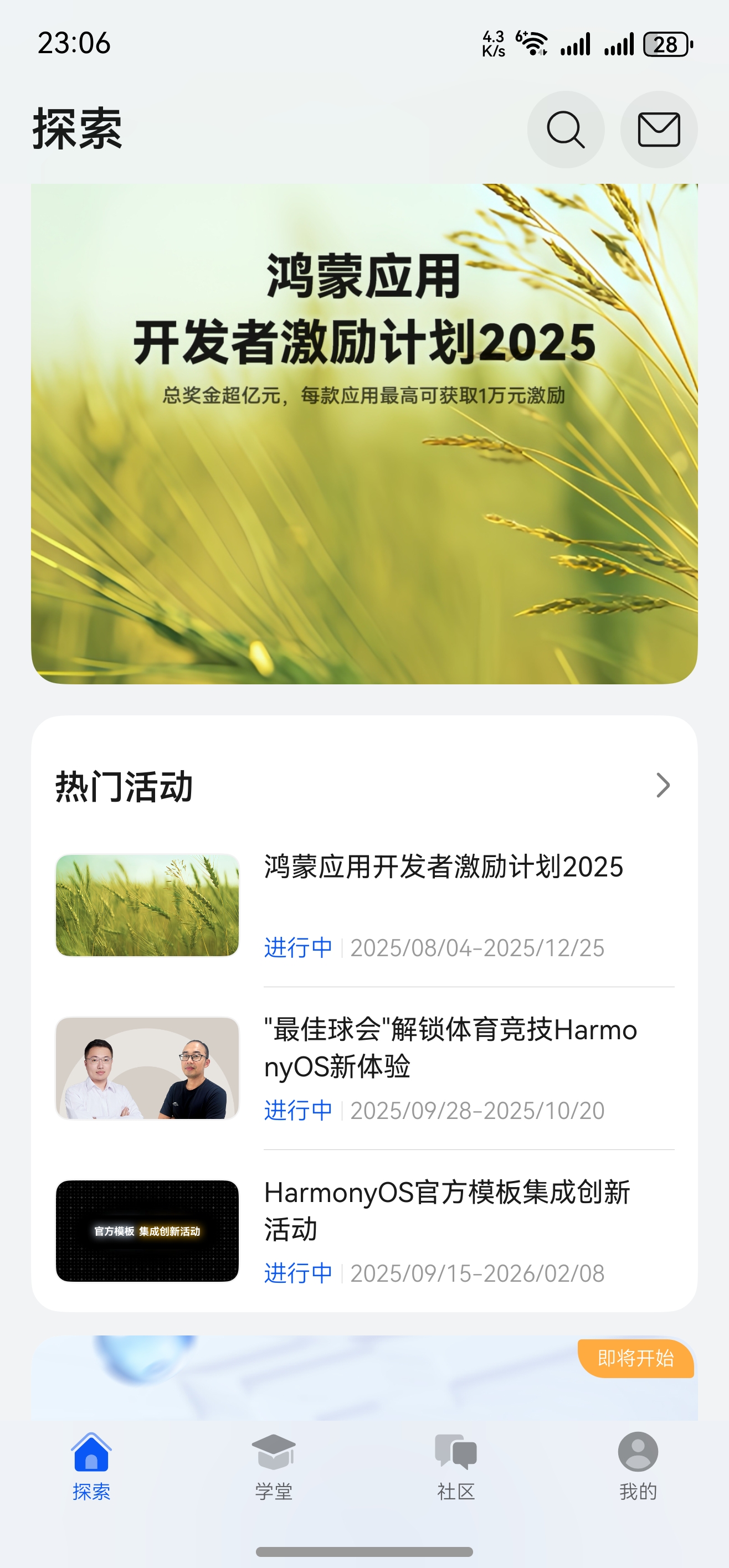Open 鸿蒙应用开发者激励计划2025 activity row
This screenshot has width=729, height=1568.
pos(364,905)
